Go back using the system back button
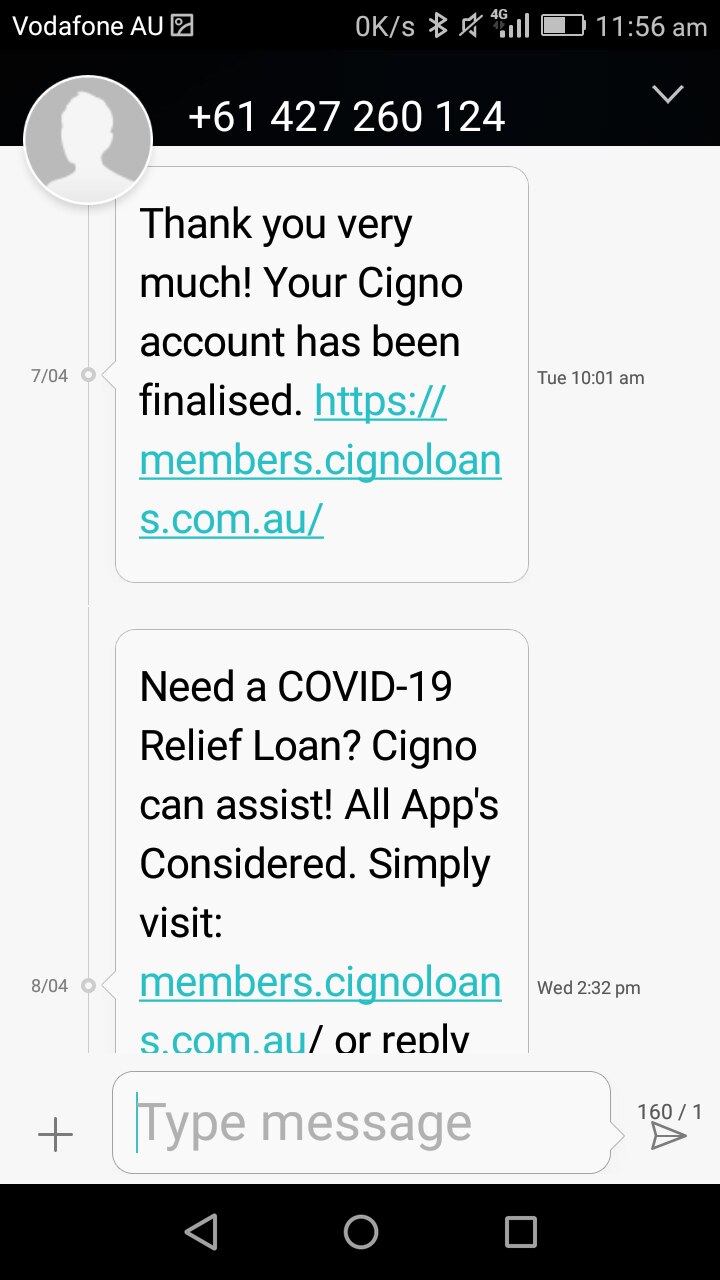Image resolution: width=720 pixels, height=1280 pixels. coord(201,1232)
